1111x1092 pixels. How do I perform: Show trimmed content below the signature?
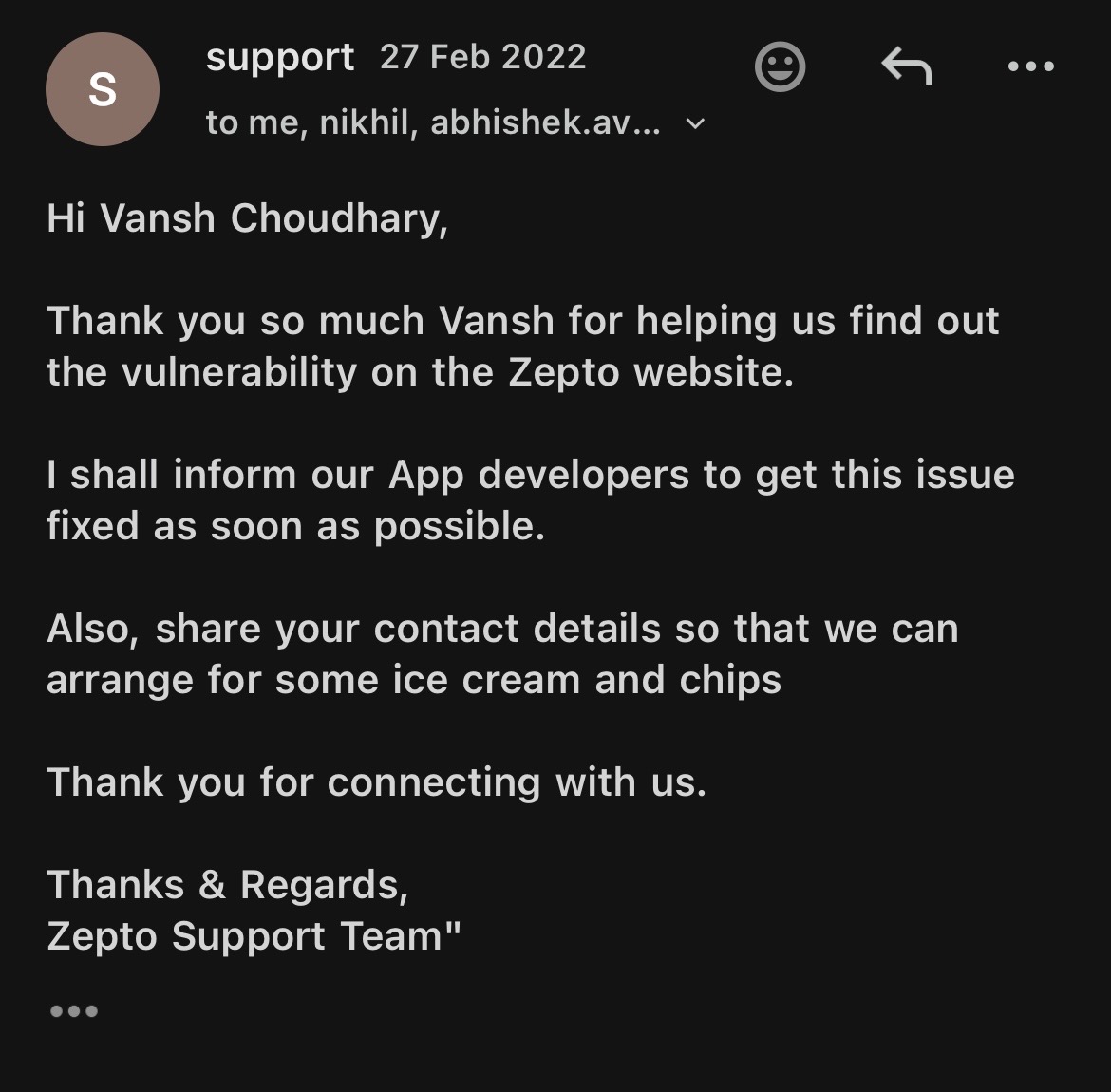click(74, 1011)
